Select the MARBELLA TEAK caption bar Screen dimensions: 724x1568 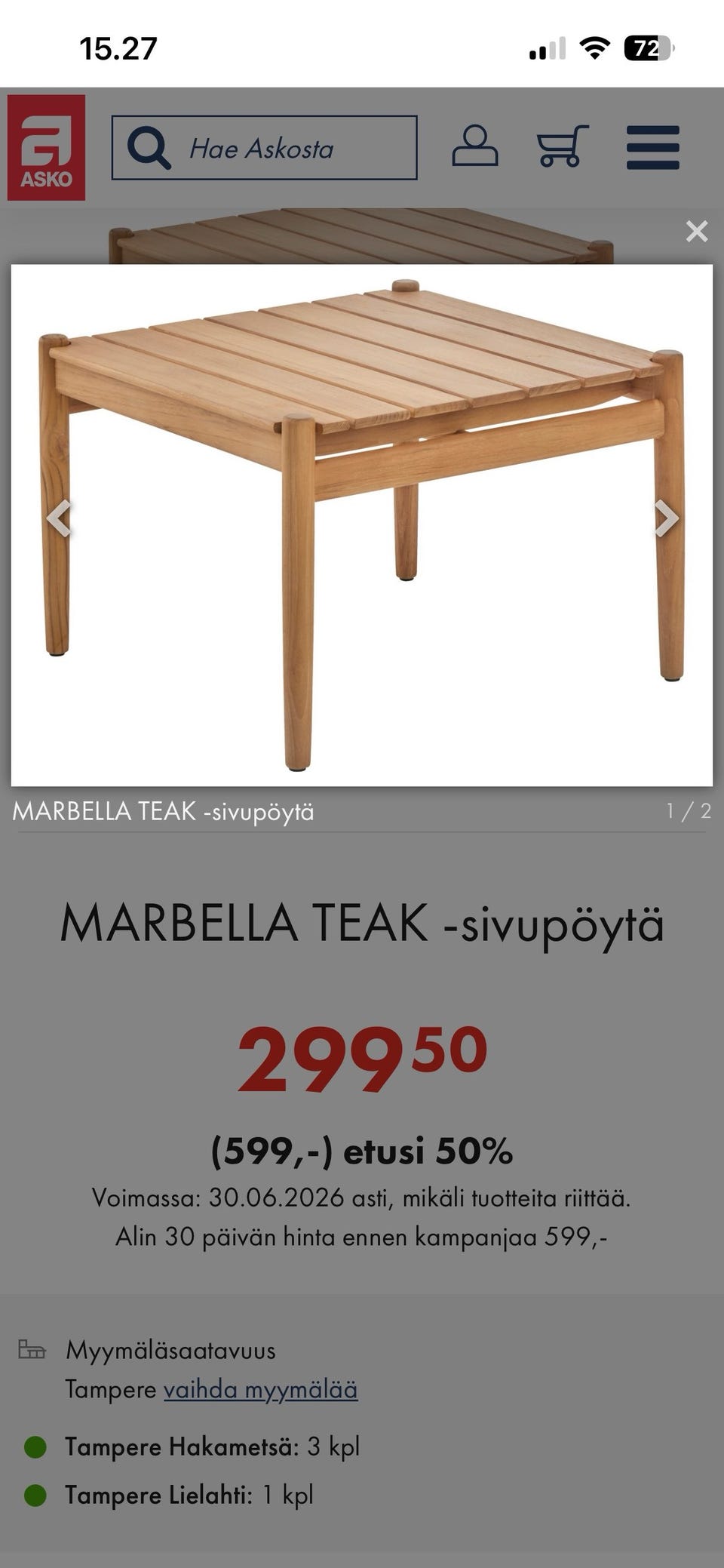pos(166,813)
